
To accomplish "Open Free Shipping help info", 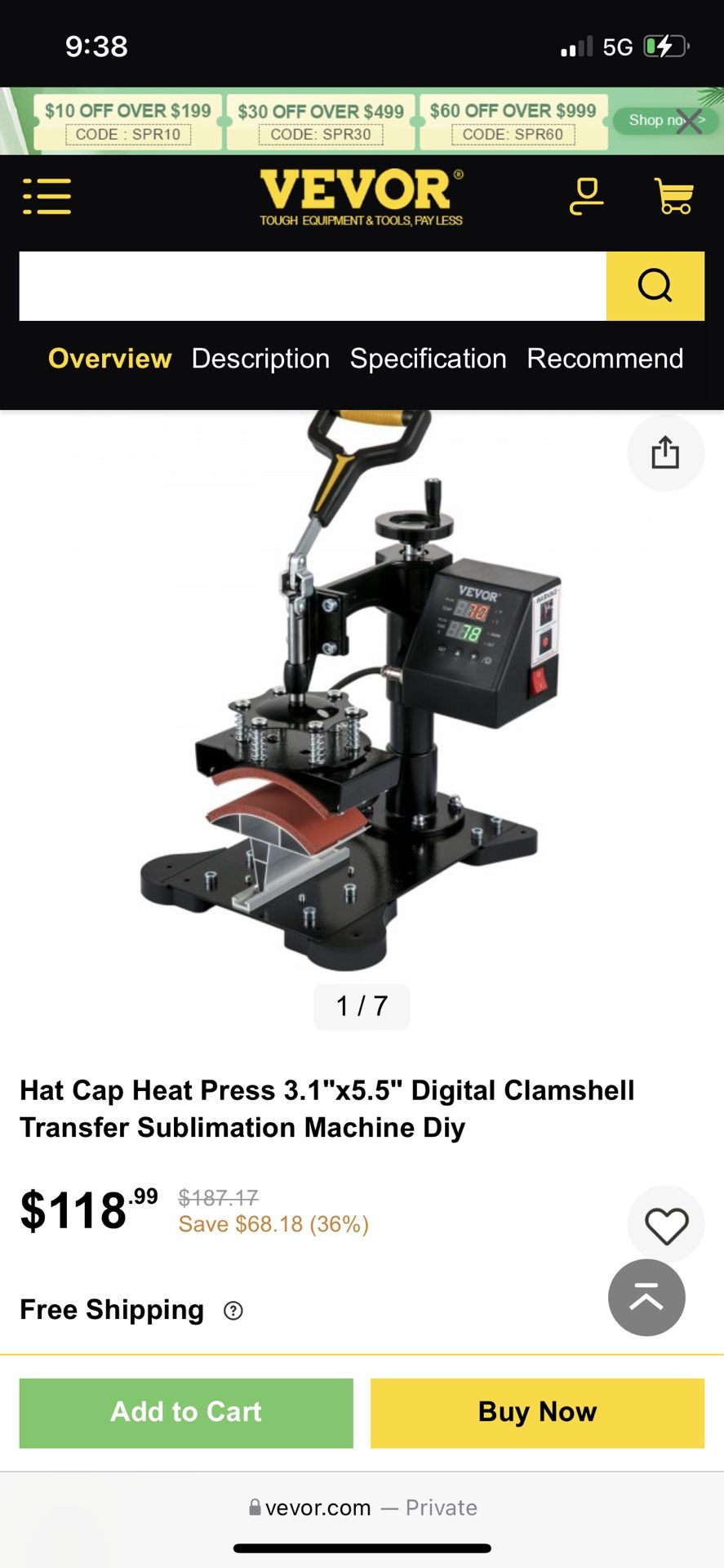I will [233, 1311].
